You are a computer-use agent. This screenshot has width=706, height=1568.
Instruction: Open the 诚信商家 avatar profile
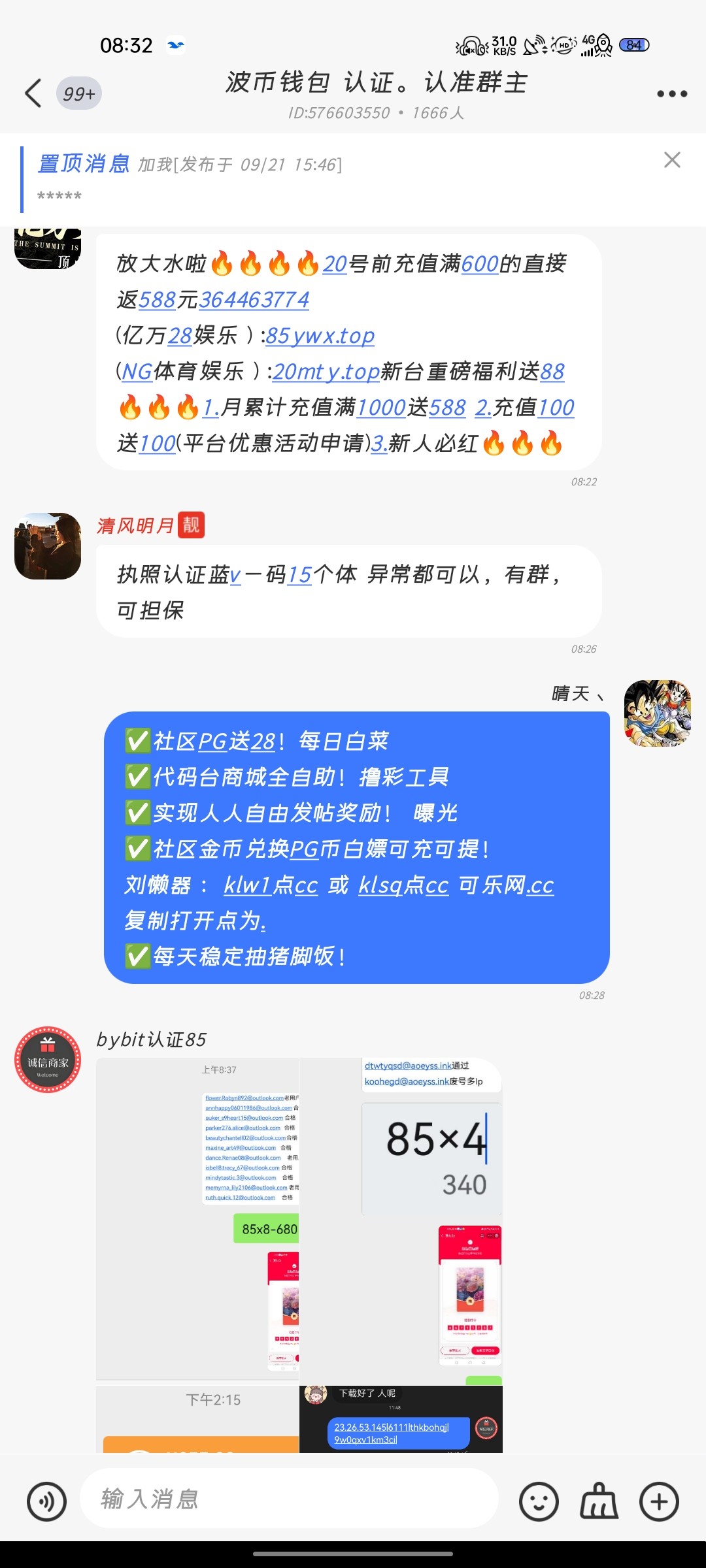(x=48, y=1060)
